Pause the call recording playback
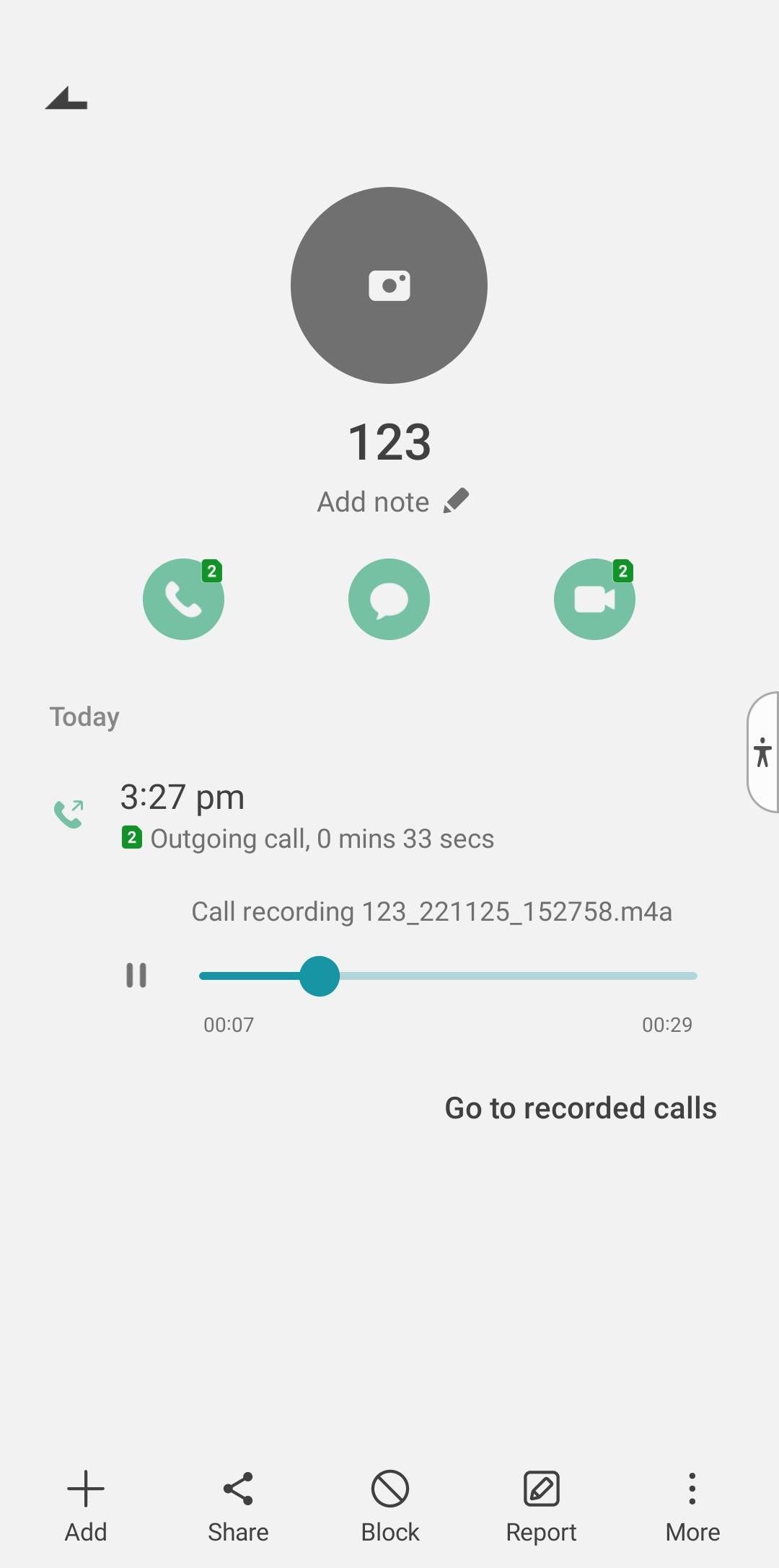 tap(136, 975)
